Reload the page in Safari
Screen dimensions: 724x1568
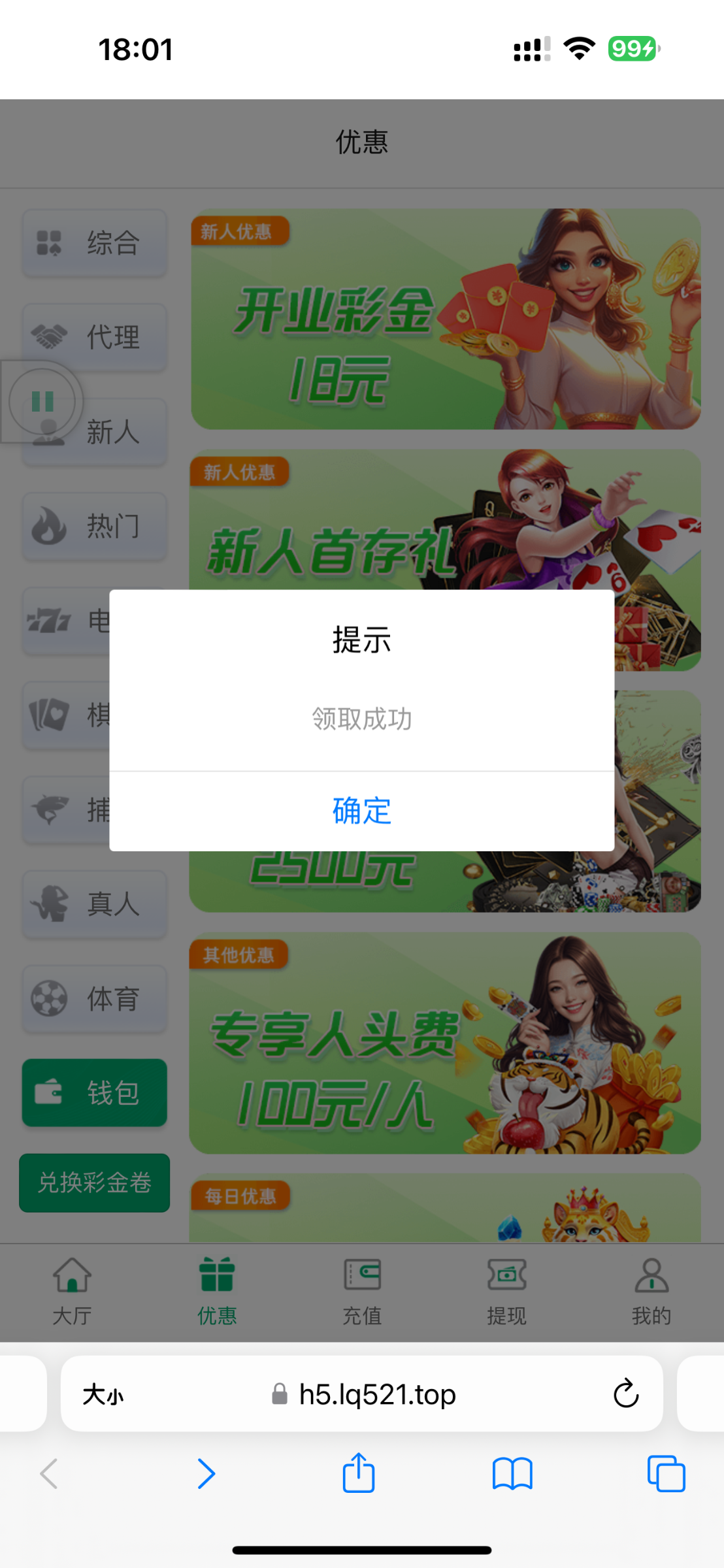[625, 1394]
